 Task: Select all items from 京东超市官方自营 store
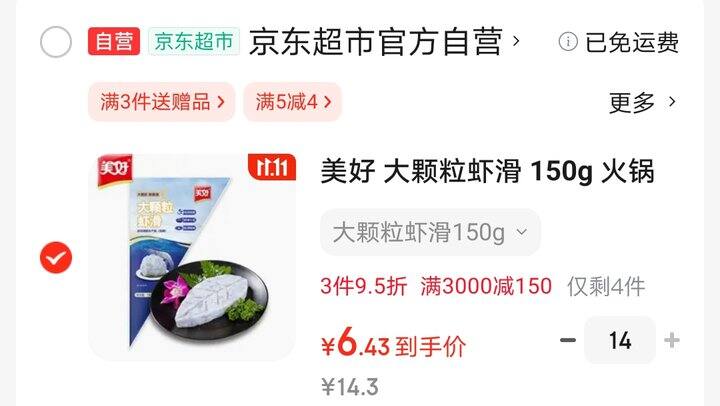click(x=56, y=42)
